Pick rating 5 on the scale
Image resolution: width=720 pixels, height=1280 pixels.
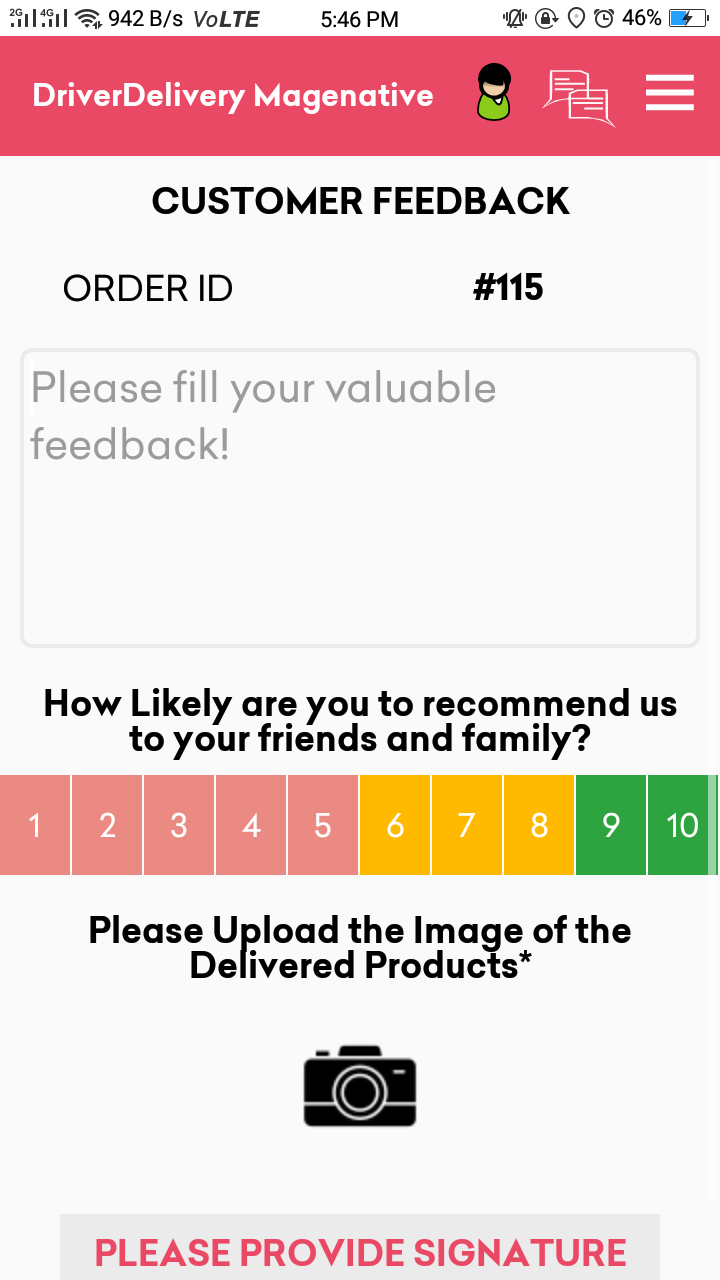coord(323,825)
